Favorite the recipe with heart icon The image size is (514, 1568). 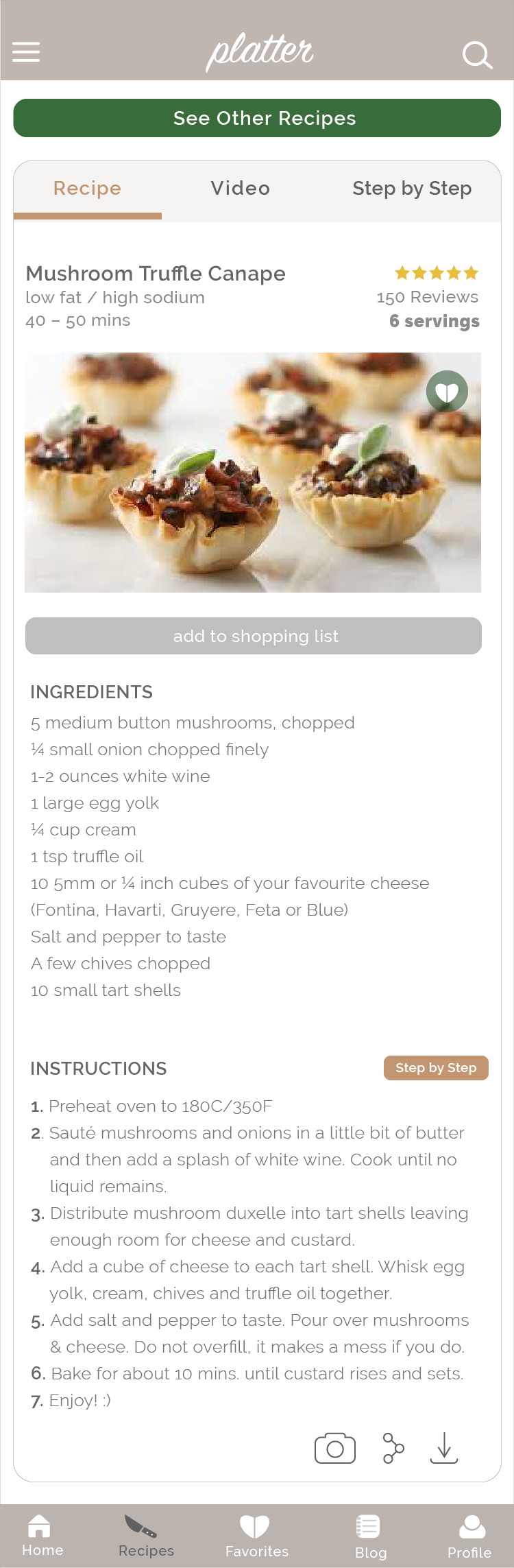coord(447,392)
